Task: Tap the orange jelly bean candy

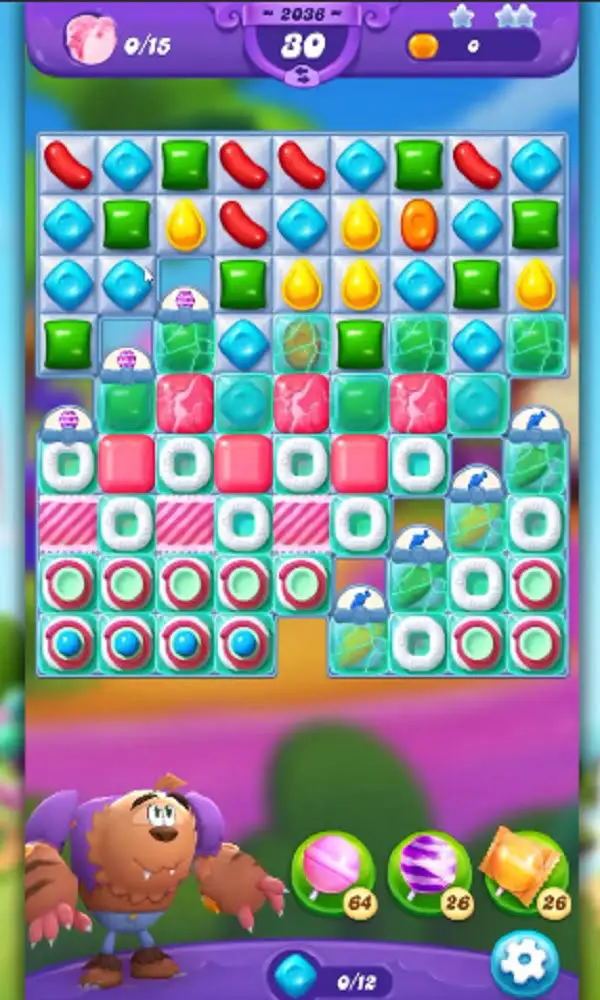Action: click(x=419, y=225)
